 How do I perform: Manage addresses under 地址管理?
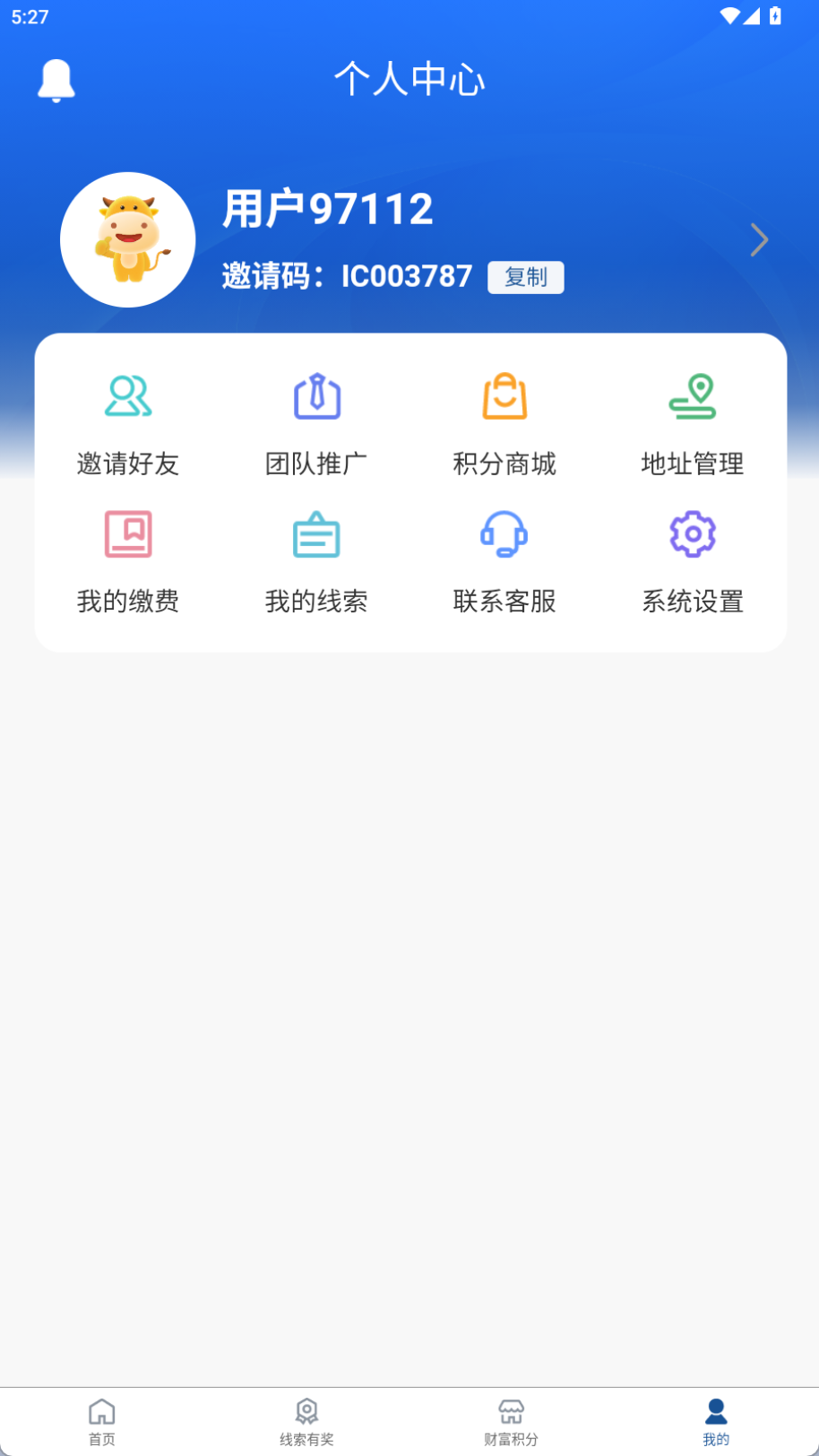[693, 424]
